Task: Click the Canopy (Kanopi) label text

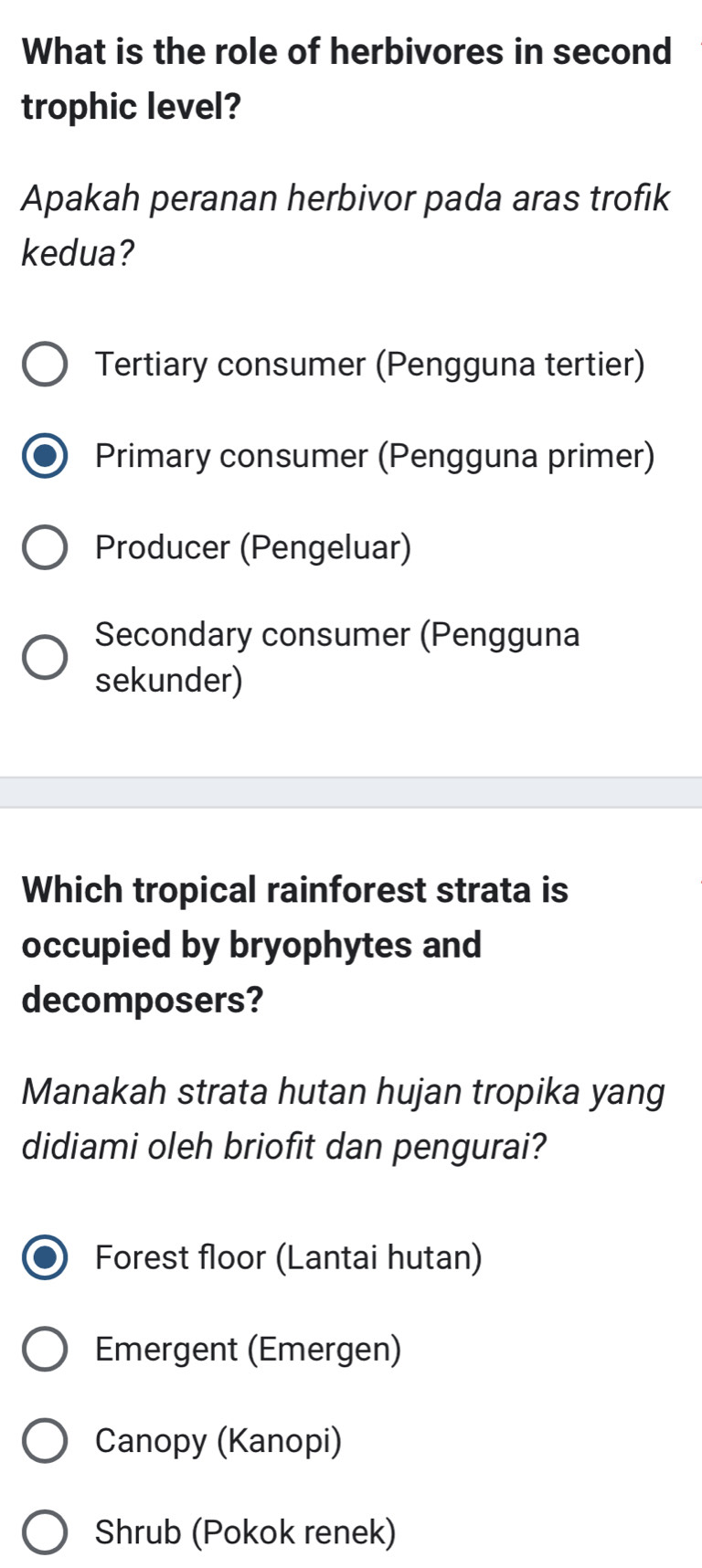Action: pyautogui.click(x=217, y=1439)
